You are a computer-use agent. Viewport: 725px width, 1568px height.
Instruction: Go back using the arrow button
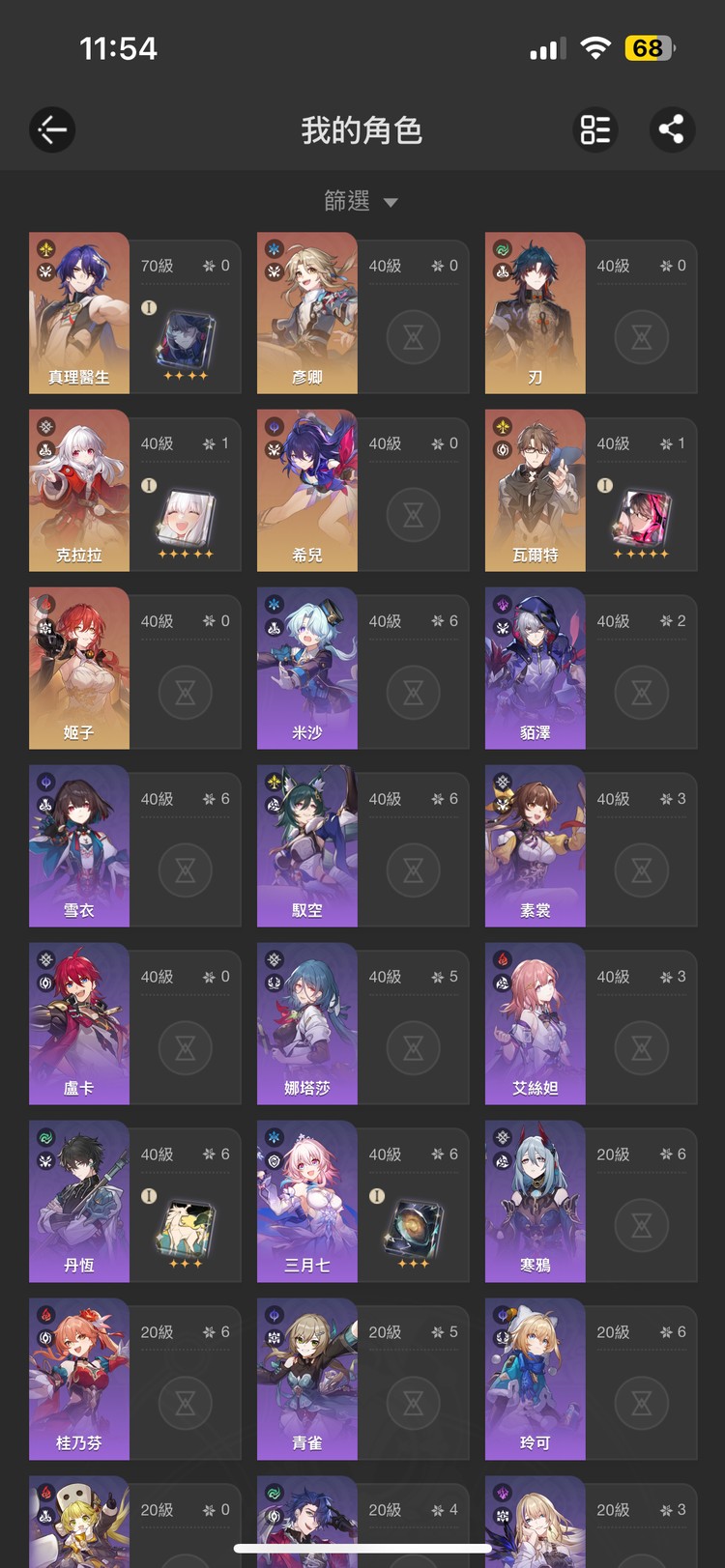point(52,129)
